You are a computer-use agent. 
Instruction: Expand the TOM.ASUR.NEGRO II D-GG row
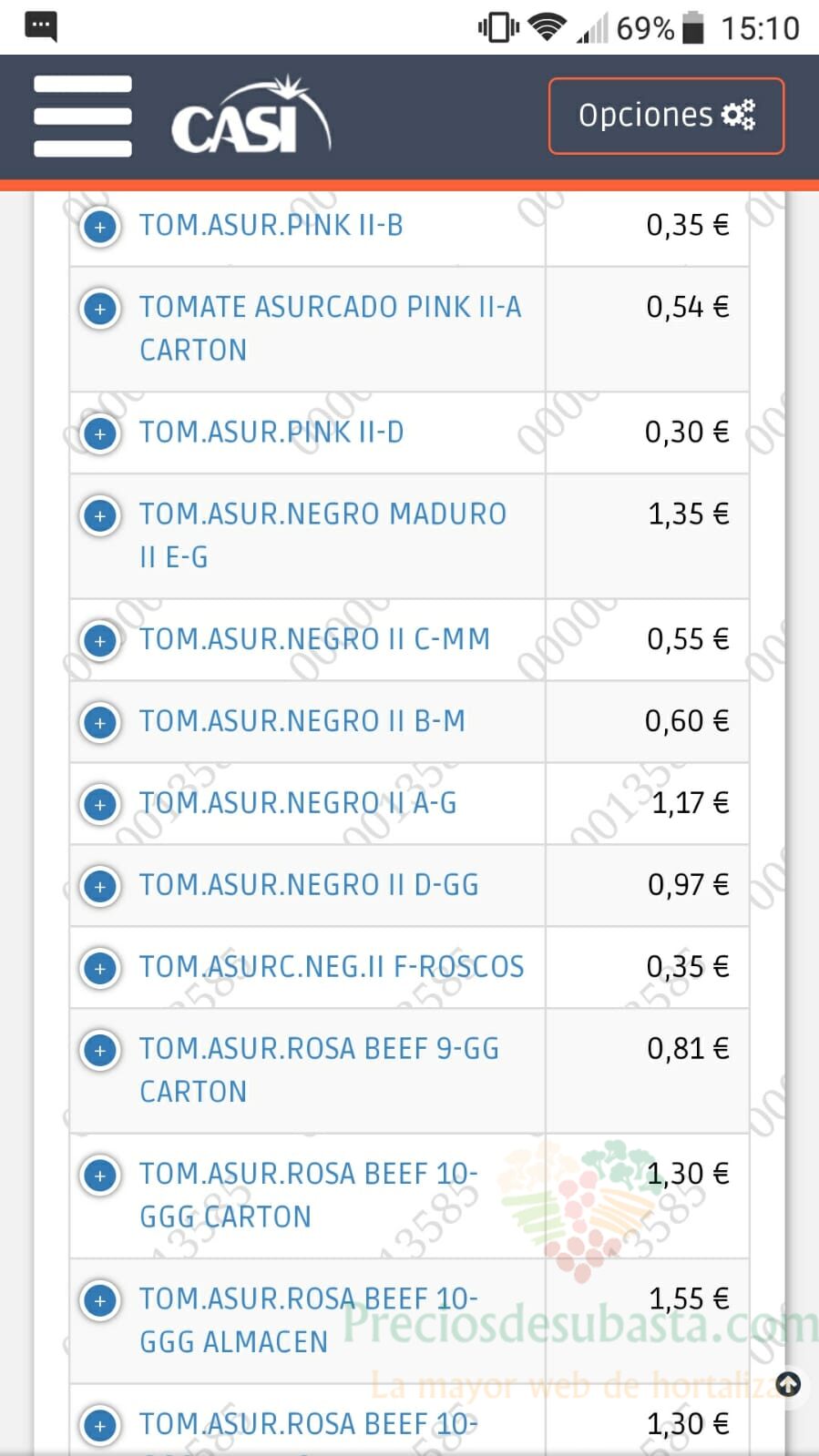tap(100, 886)
